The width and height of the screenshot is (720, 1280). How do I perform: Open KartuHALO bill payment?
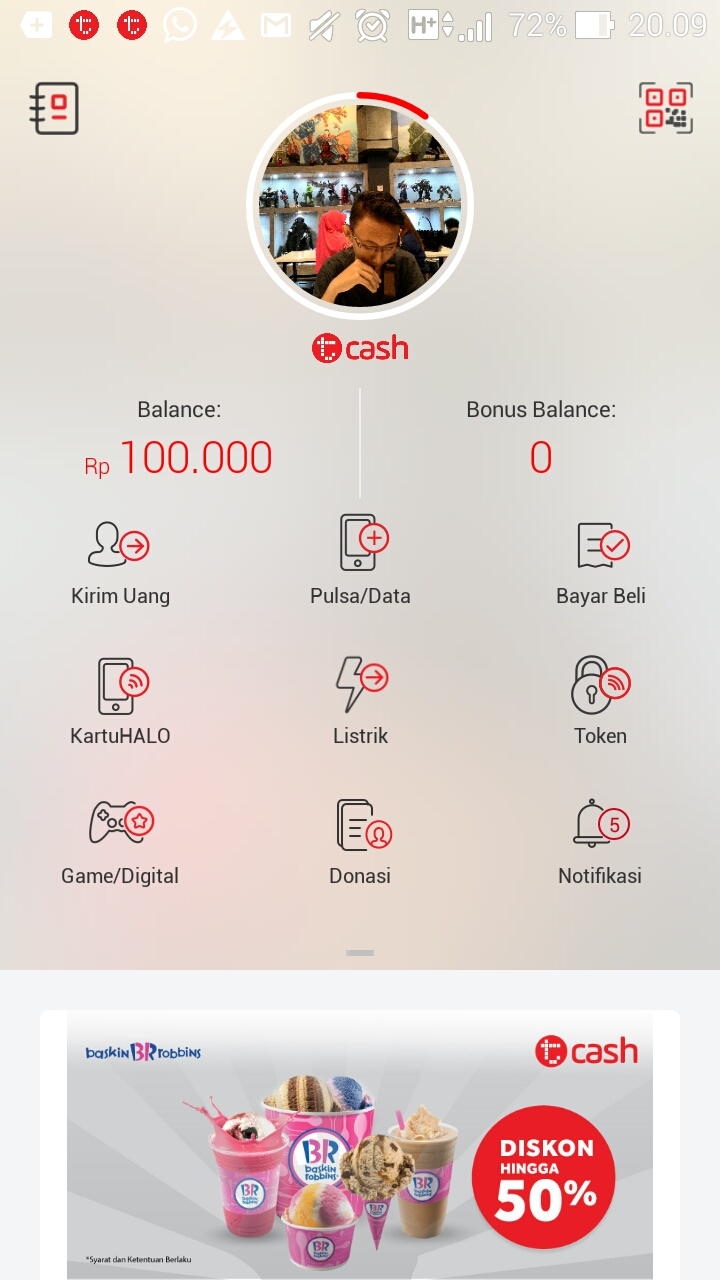click(x=120, y=702)
